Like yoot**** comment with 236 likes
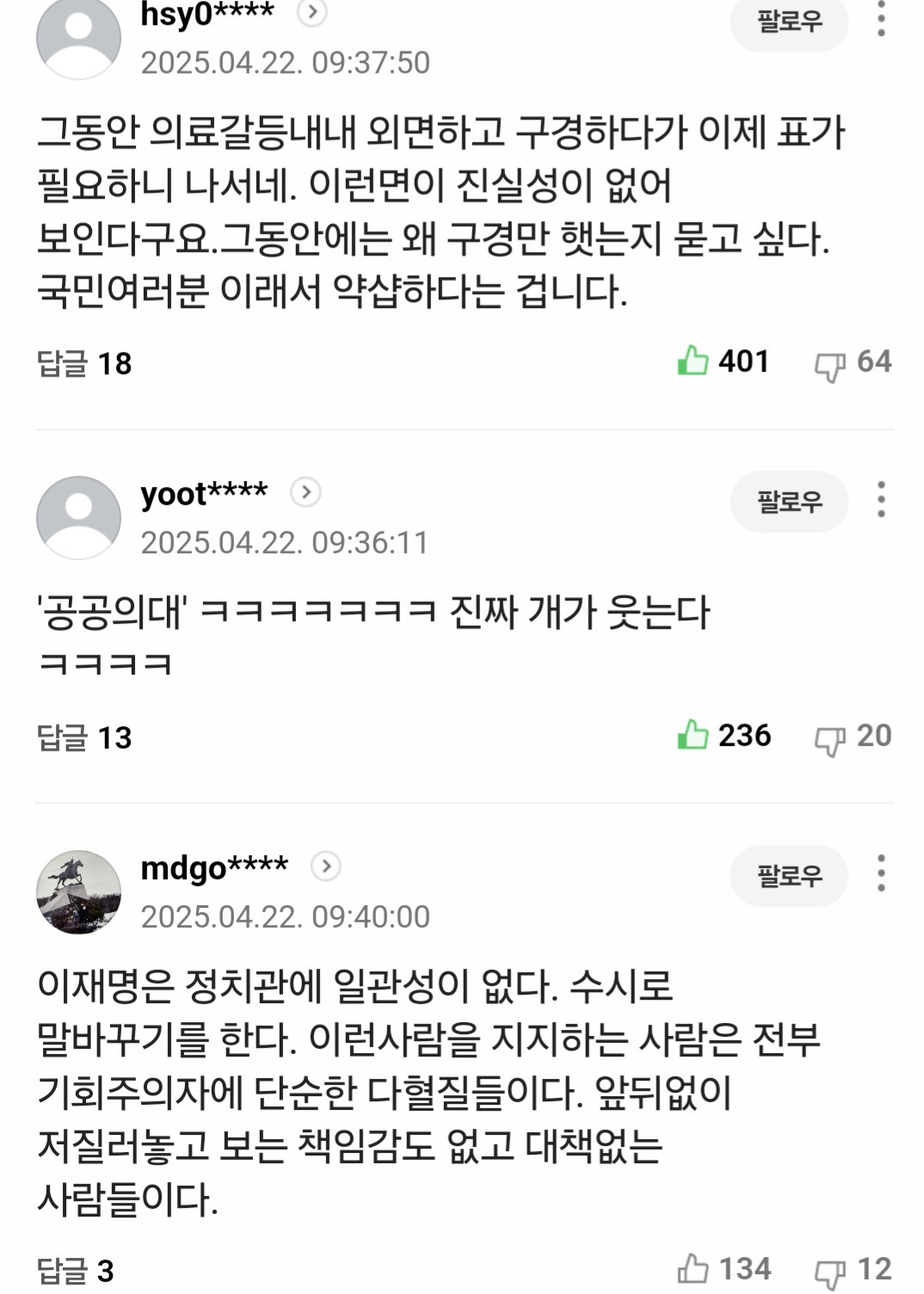 (693, 736)
